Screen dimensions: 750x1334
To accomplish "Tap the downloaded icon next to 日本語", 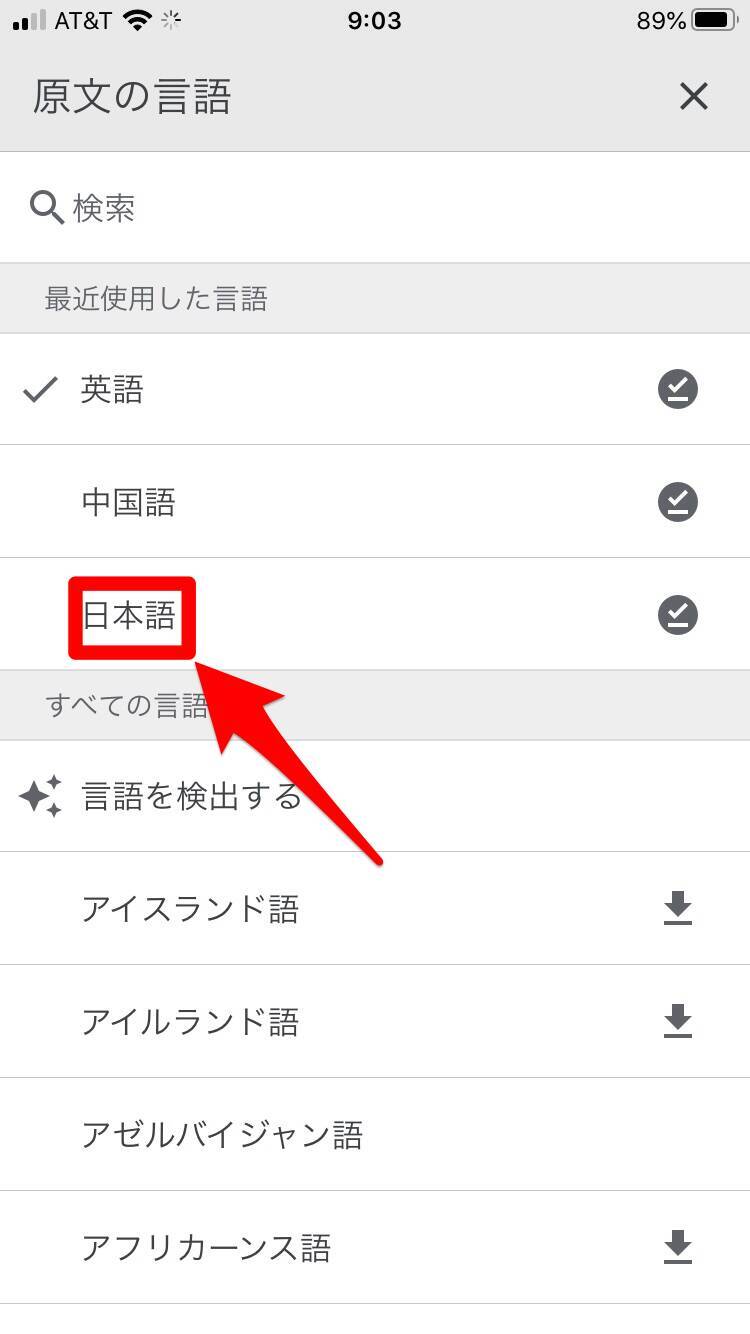I will click(x=677, y=615).
